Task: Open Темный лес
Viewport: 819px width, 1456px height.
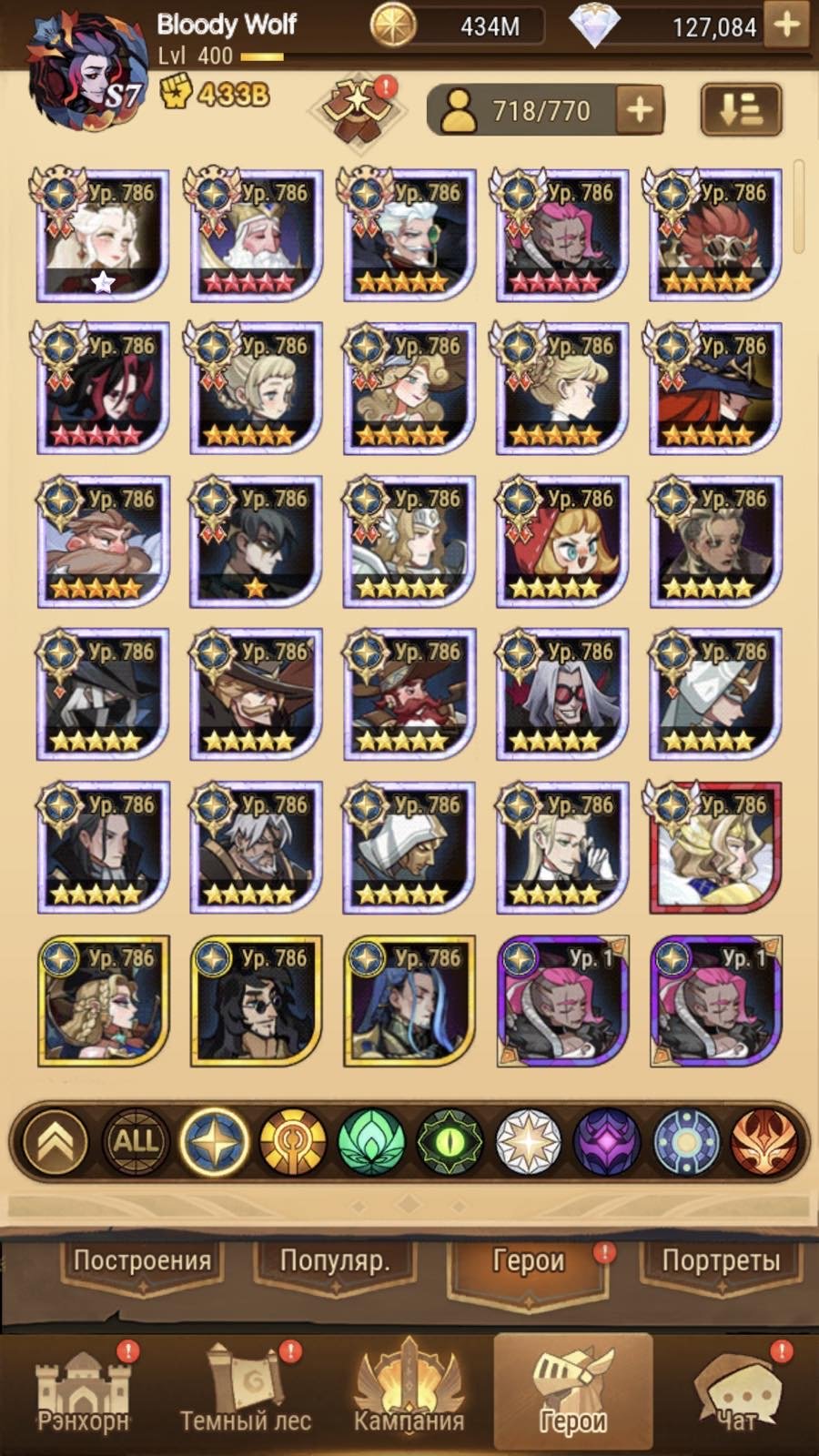Action: [x=246, y=1392]
